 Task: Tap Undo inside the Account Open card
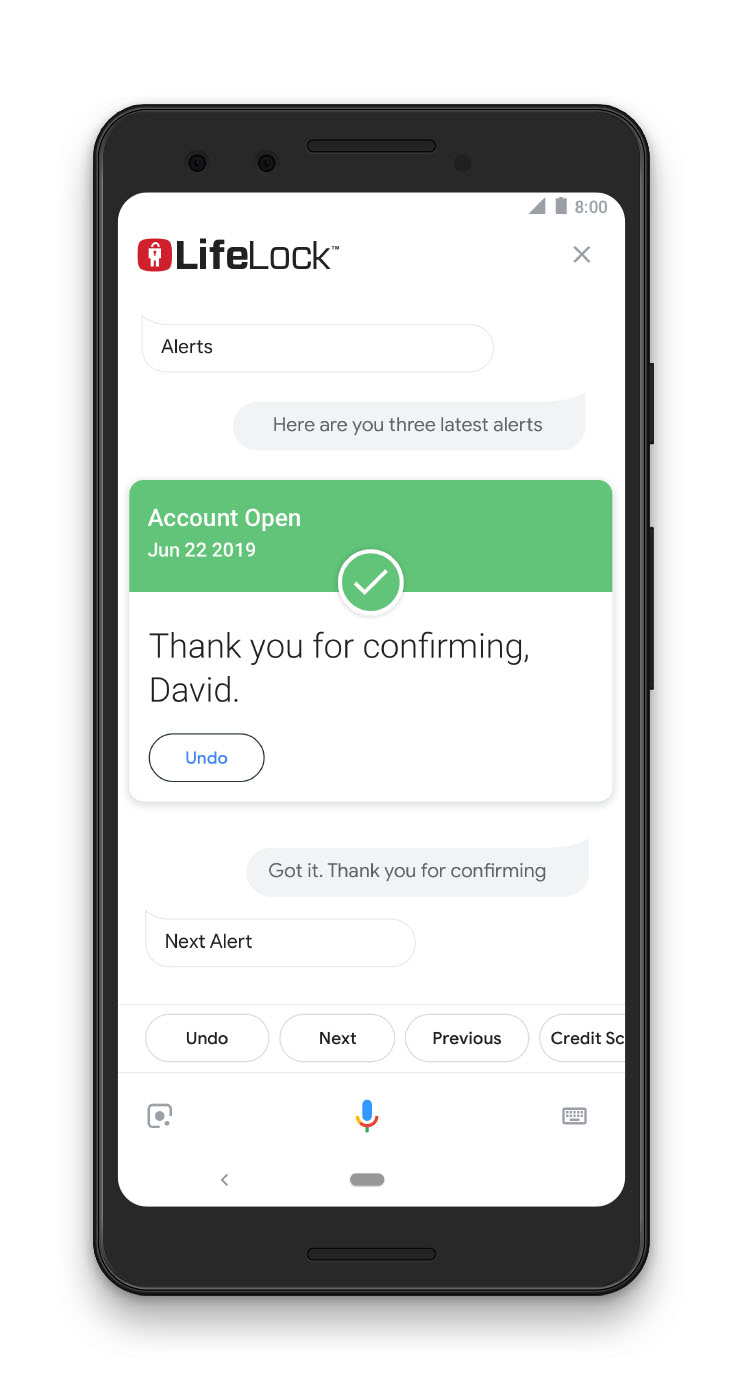(x=206, y=758)
